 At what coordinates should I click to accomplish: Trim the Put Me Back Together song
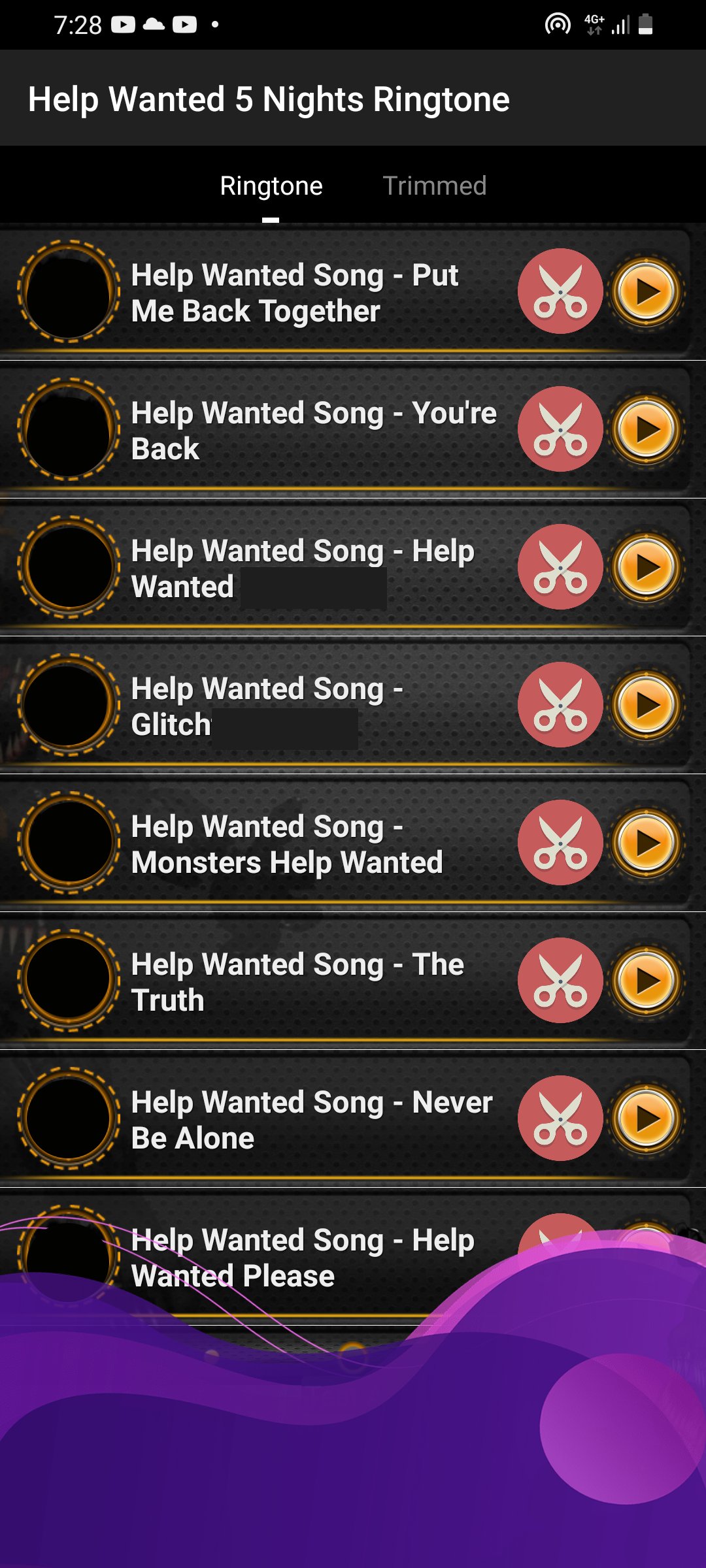[560, 291]
